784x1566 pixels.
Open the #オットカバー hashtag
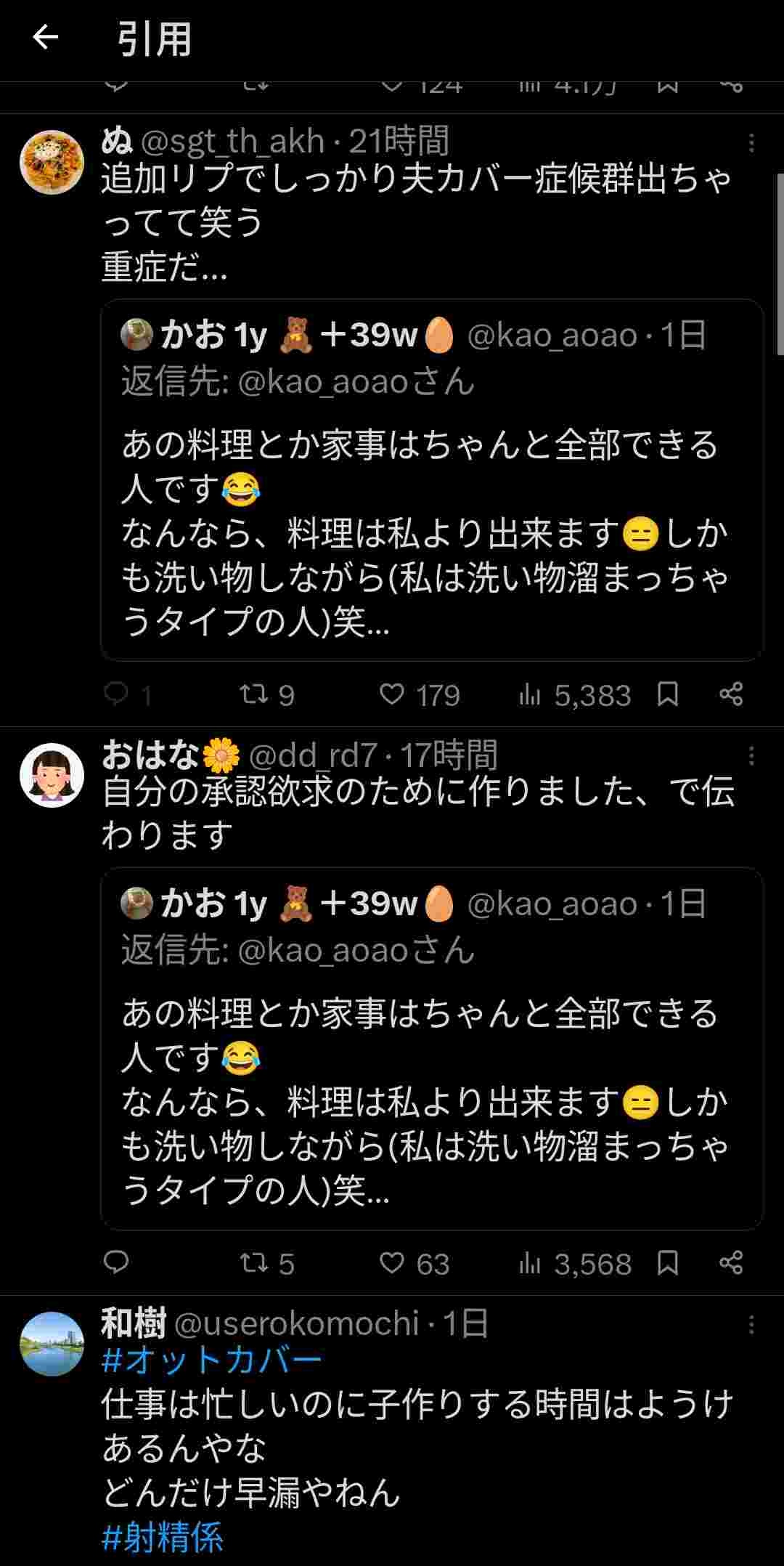coord(211,1360)
